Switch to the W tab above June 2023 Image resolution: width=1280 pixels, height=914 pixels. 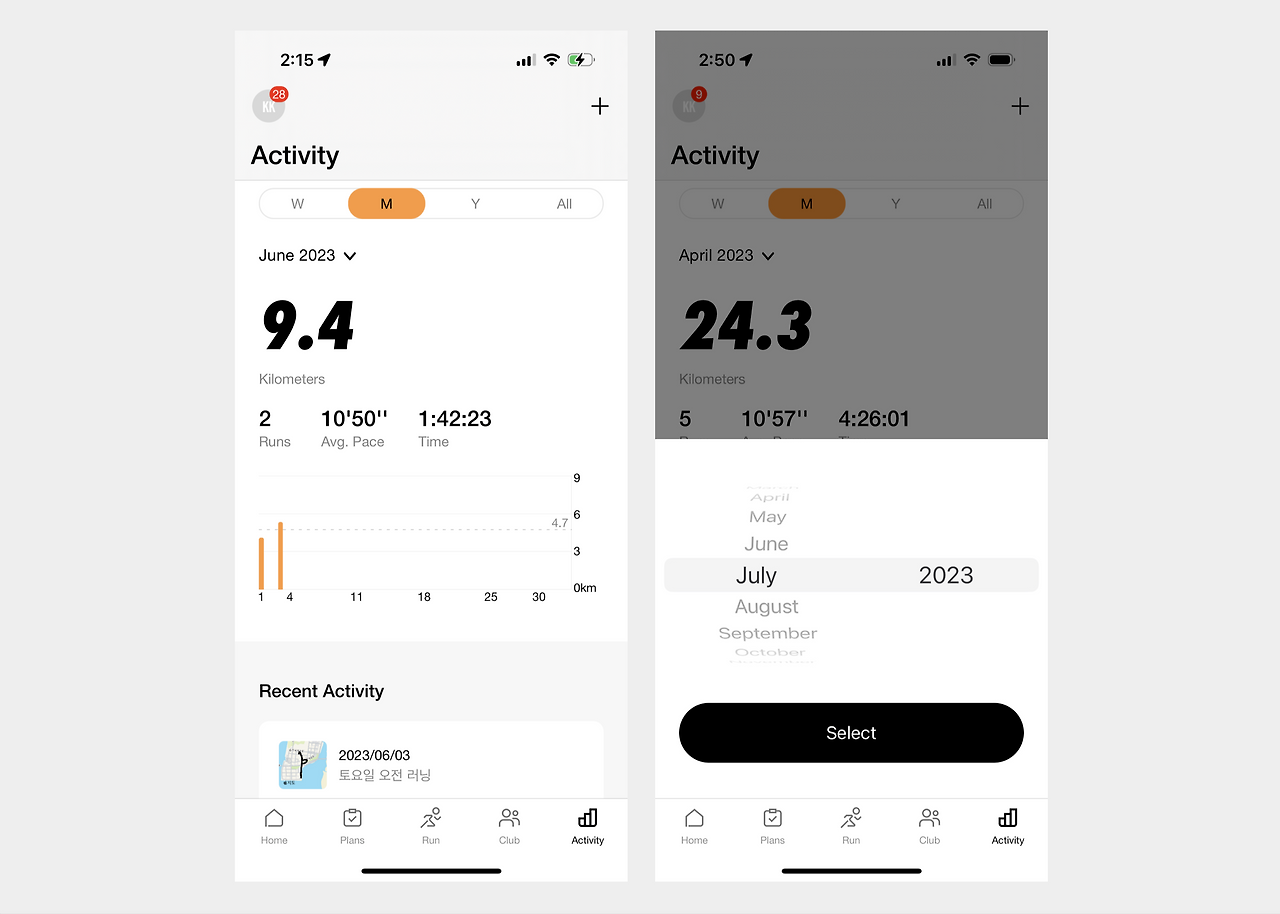[298, 204]
